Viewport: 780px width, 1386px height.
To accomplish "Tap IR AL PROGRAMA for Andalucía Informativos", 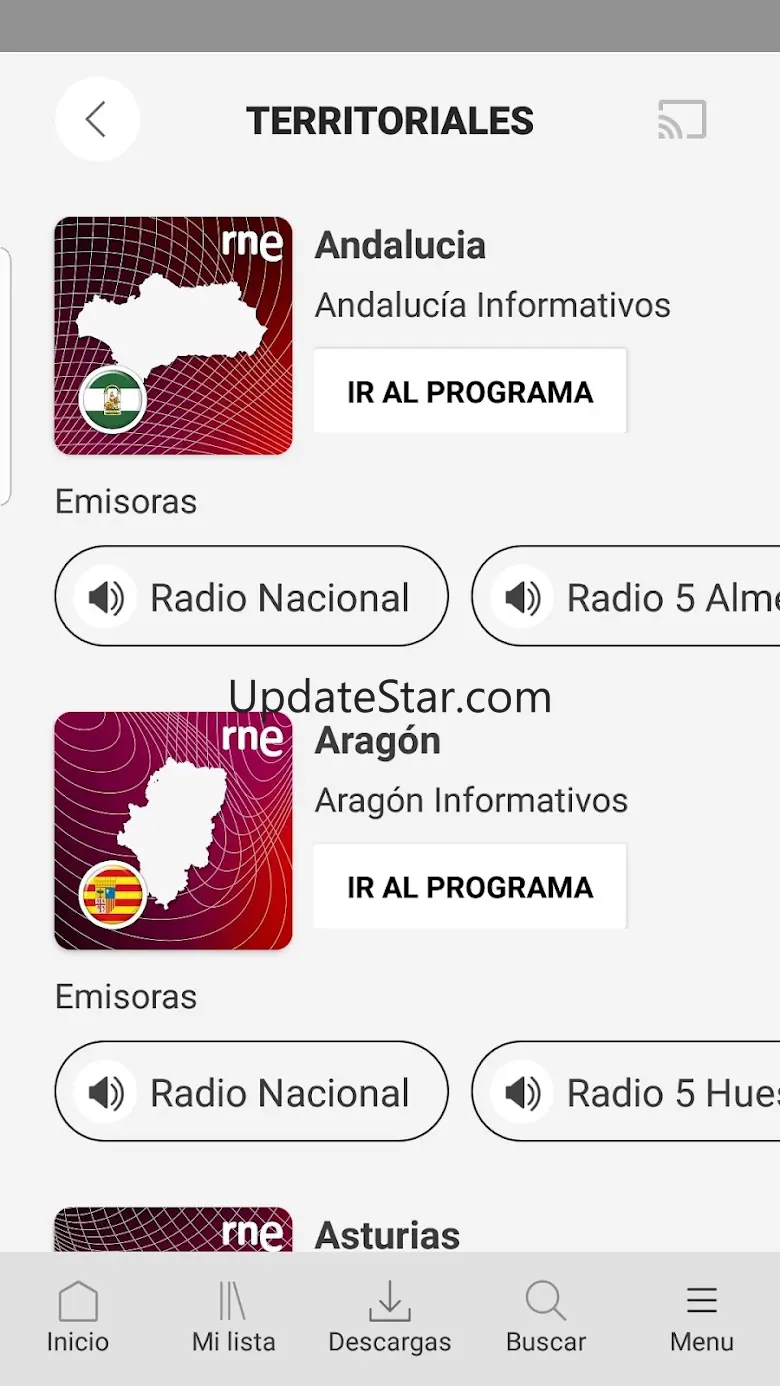I will click(470, 391).
